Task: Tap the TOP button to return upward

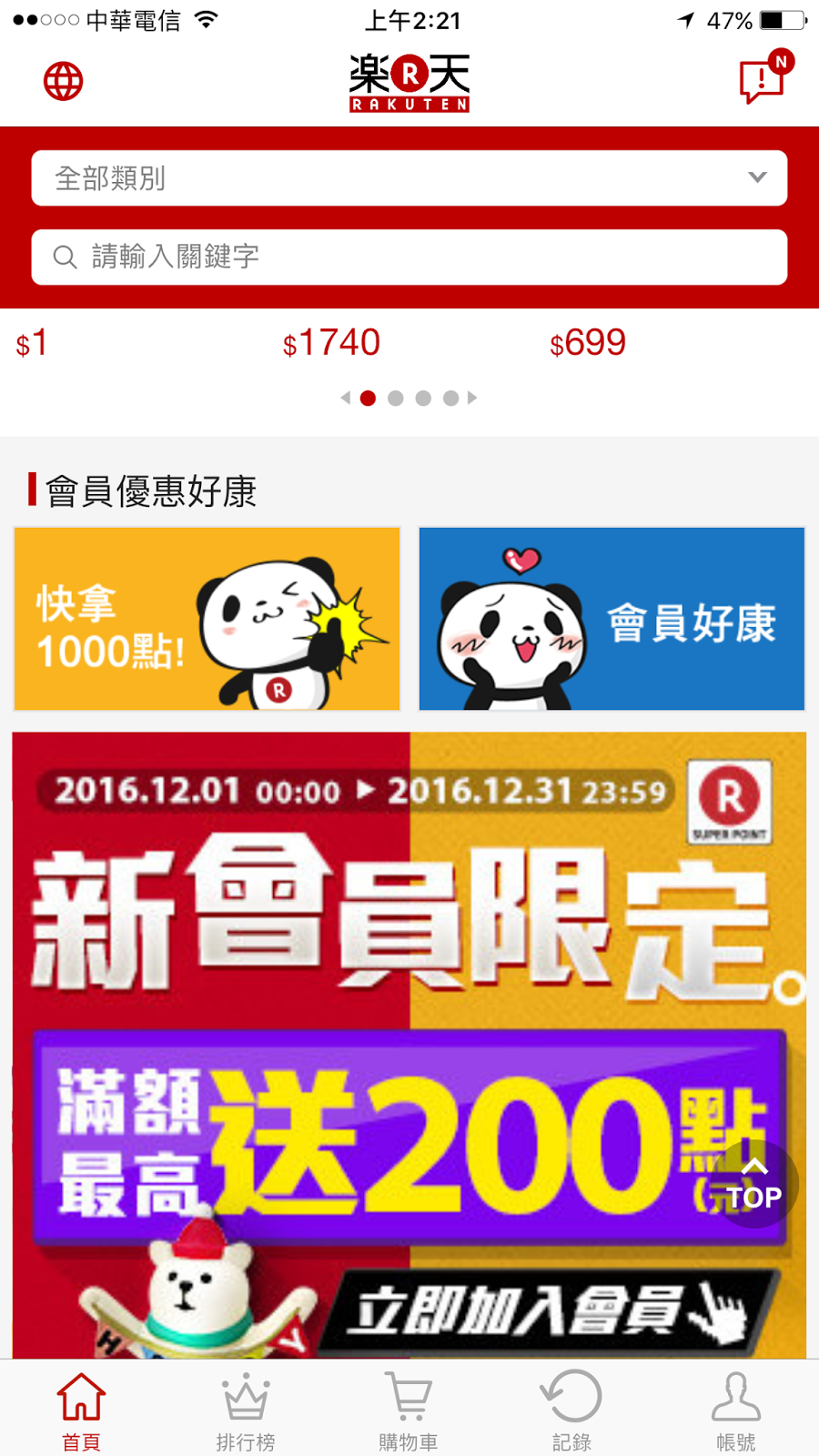Action: [753, 1184]
